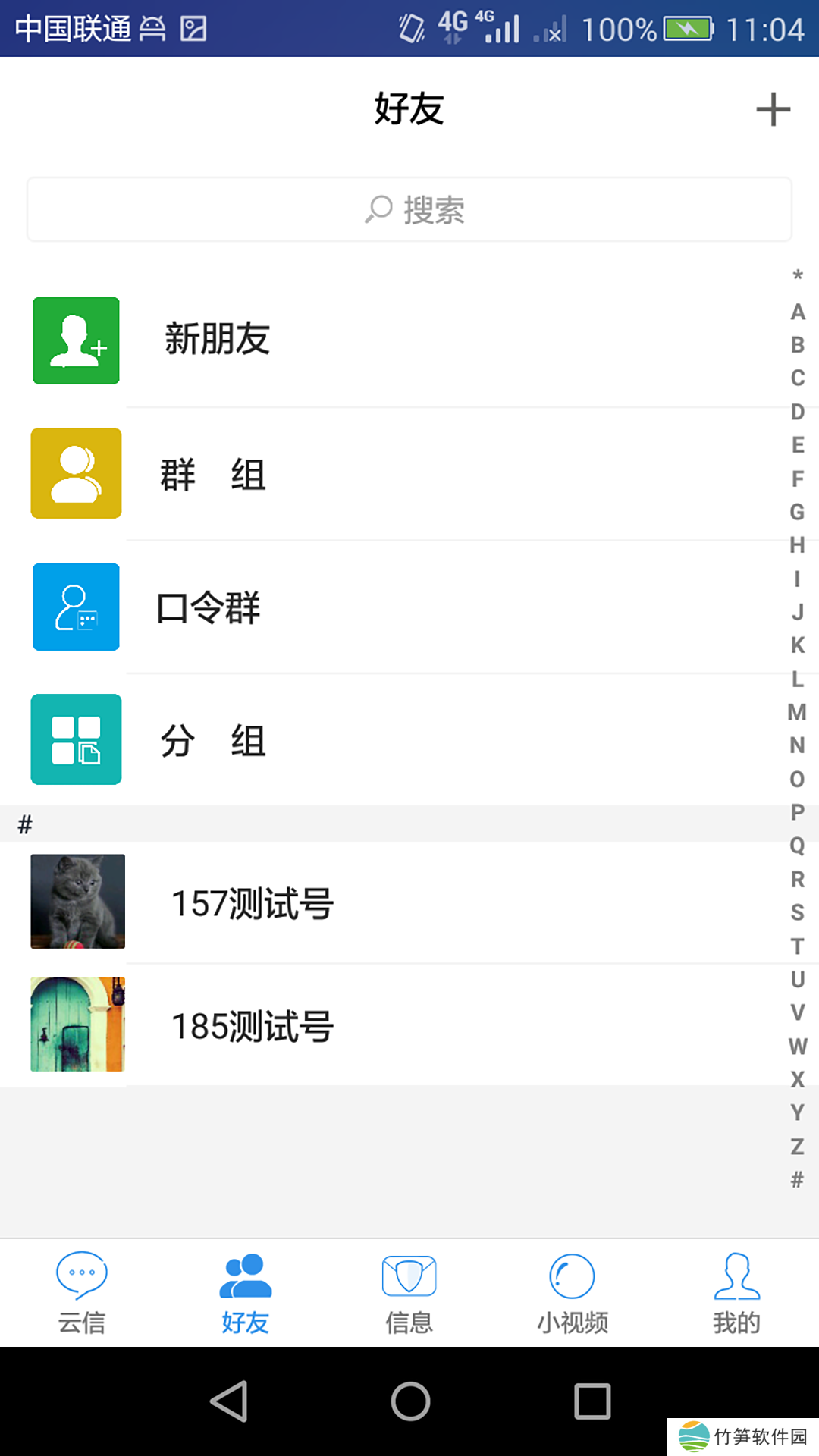Open the 我的 tab
The width and height of the screenshot is (819, 1456).
click(736, 1293)
